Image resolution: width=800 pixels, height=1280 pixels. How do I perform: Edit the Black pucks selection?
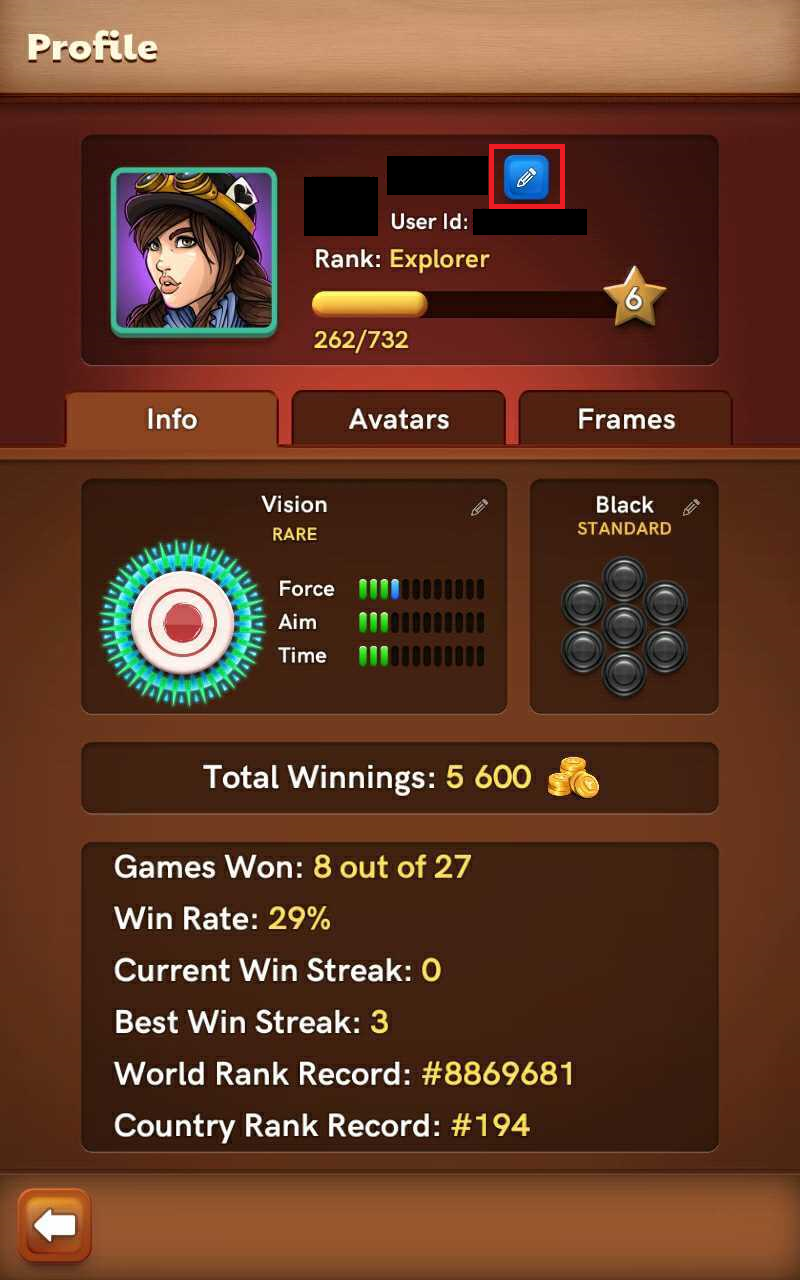pos(691,507)
